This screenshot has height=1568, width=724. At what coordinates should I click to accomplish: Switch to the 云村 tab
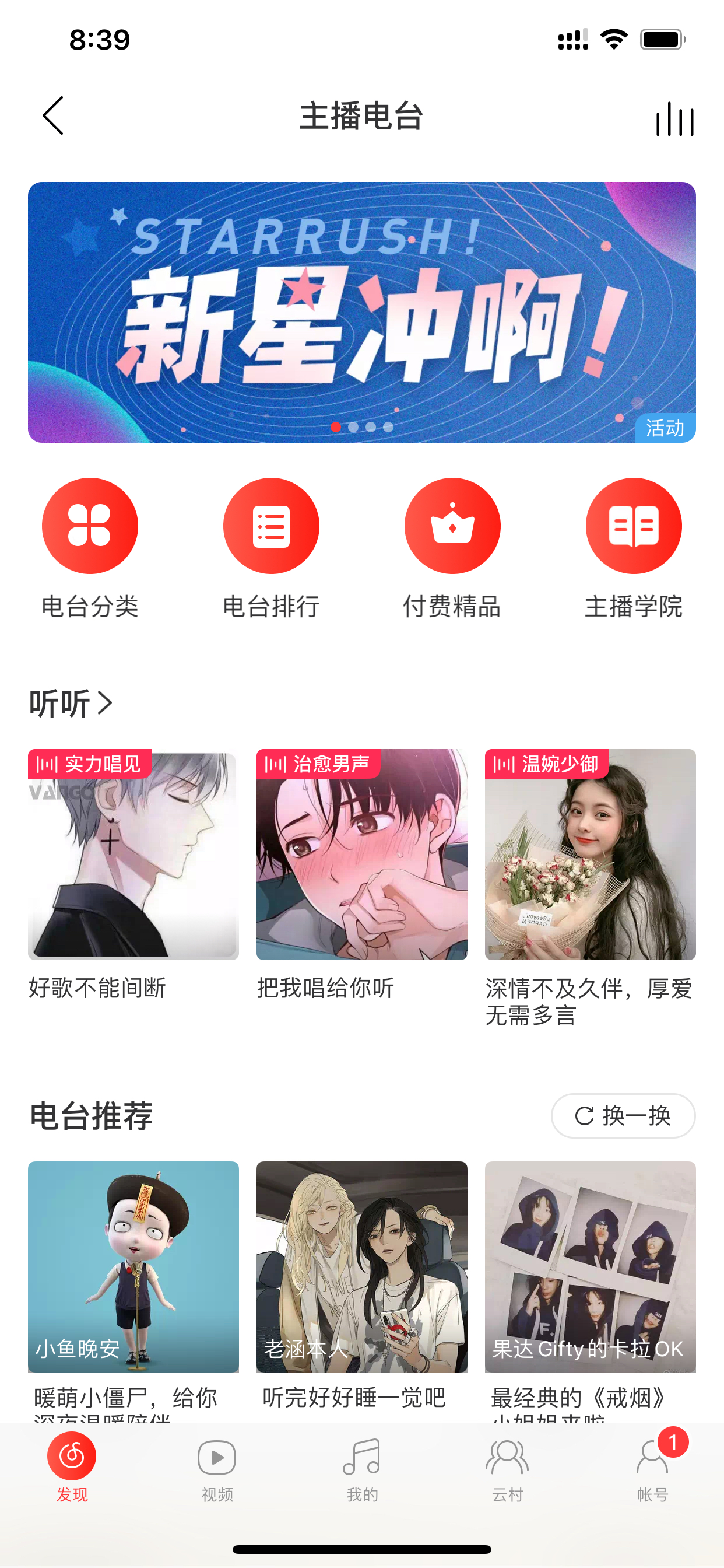click(x=507, y=1470)
